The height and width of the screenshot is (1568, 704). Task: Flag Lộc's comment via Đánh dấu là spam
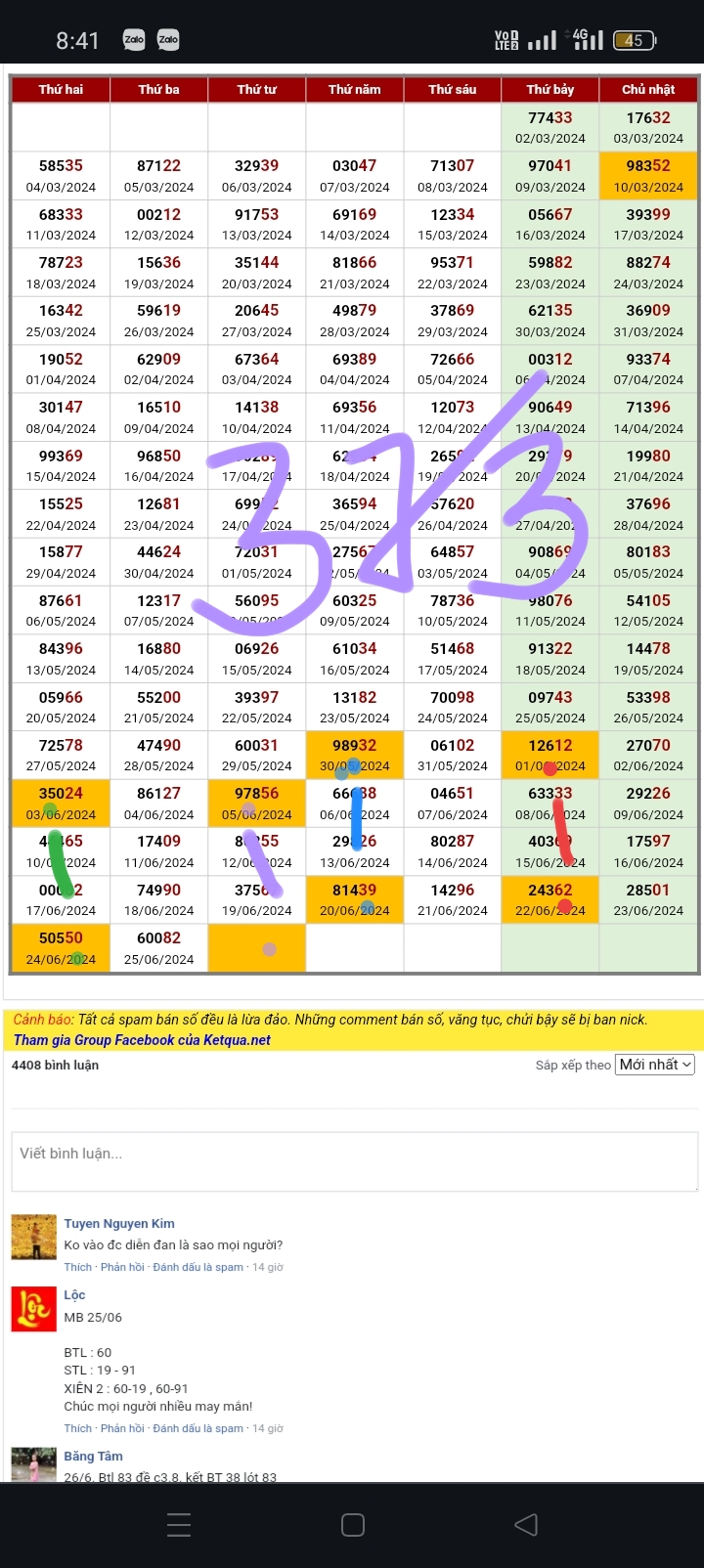(198, 1428)
